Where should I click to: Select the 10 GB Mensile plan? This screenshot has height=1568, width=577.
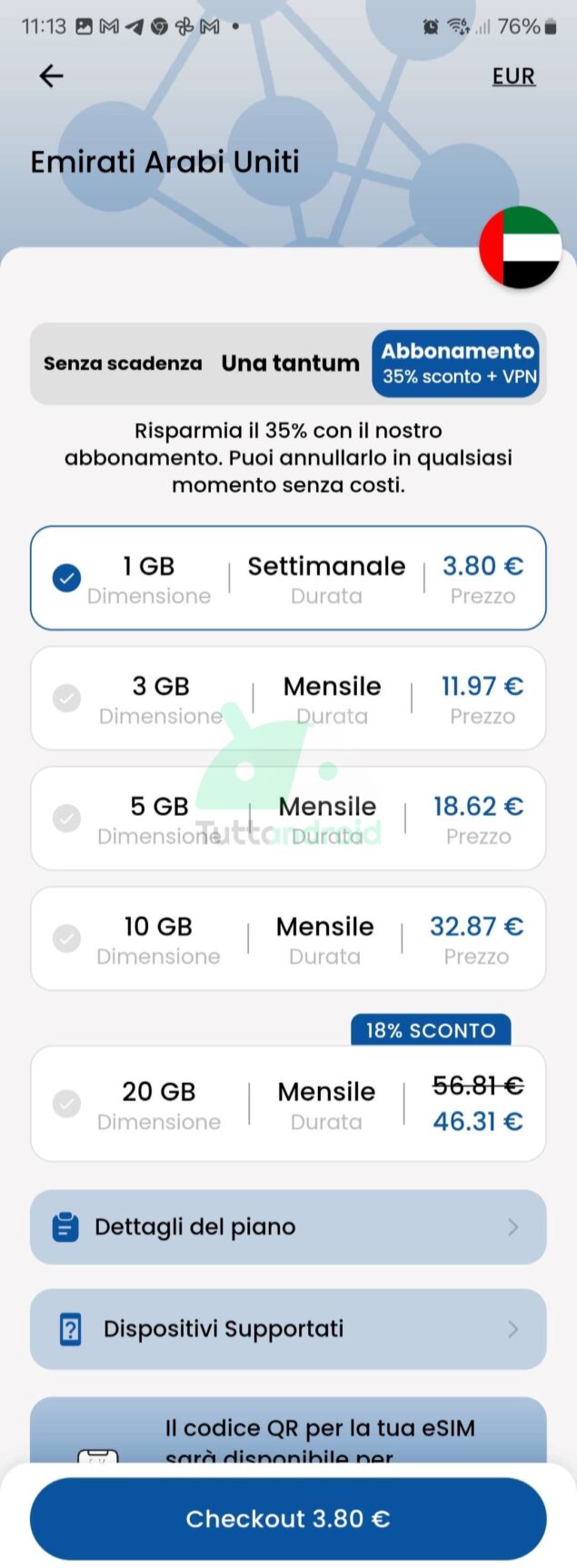tap(288, 938)
